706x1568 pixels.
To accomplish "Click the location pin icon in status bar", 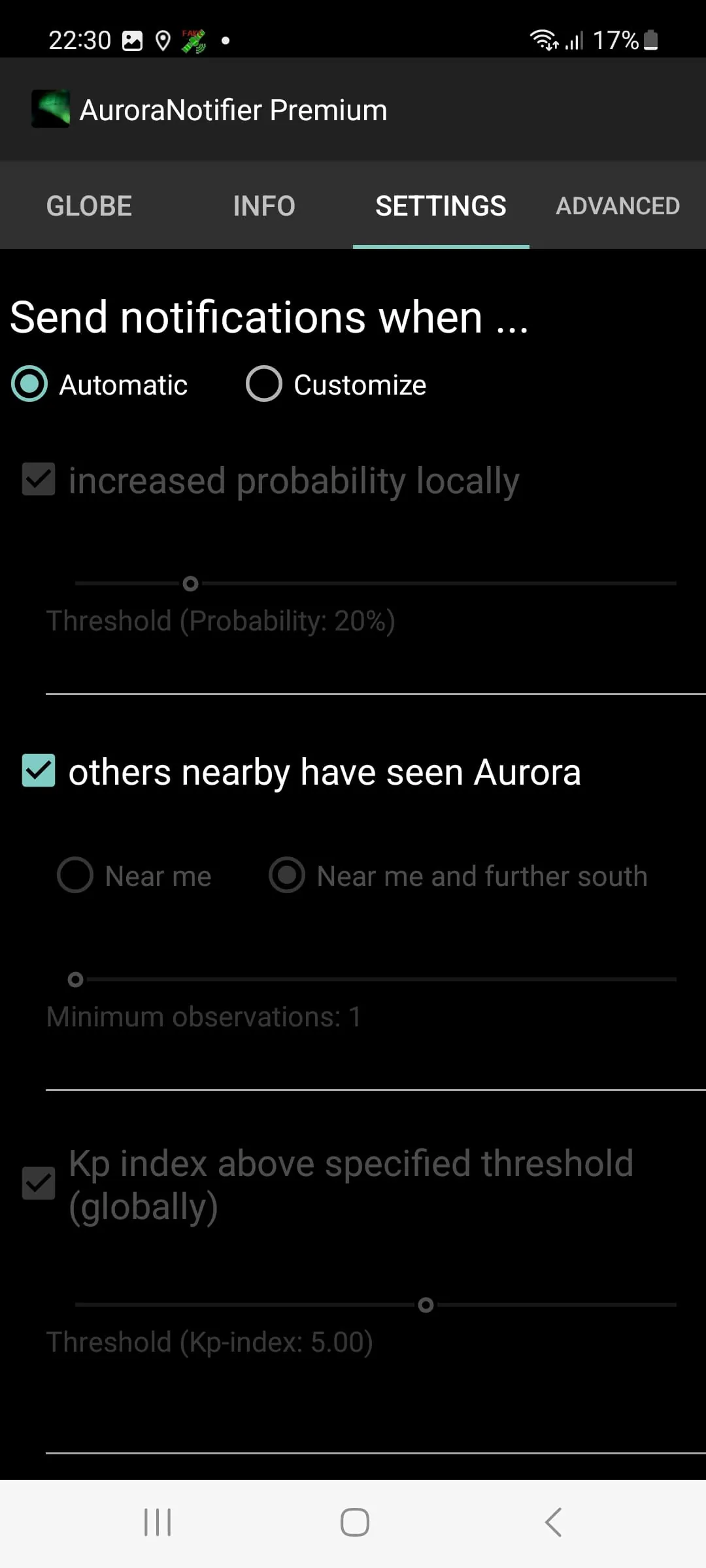I will click(163, 41).
